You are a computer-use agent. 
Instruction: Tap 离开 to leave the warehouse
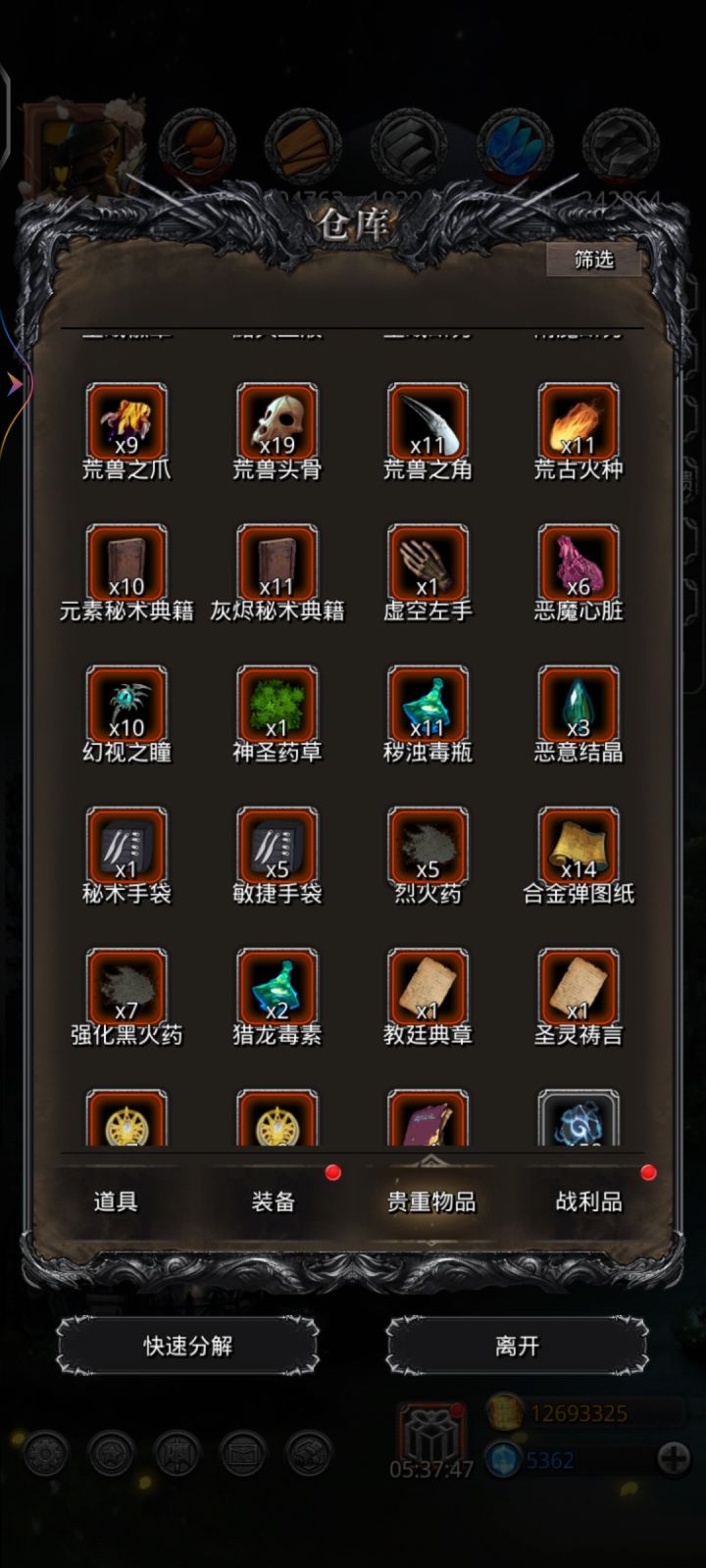[x=517, y=1347]
